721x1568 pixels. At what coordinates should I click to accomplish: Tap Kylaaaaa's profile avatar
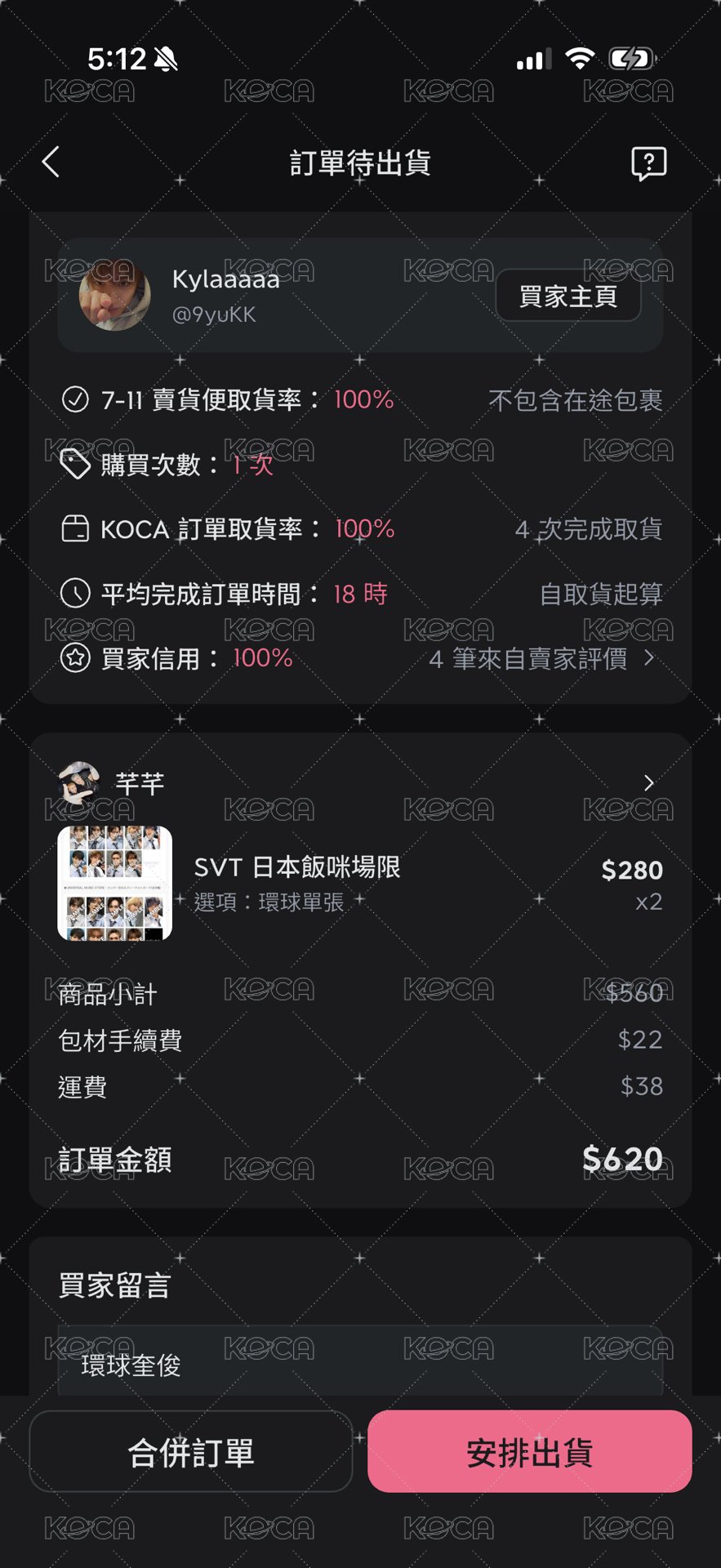pyautogui.click(x=114, y=296)
